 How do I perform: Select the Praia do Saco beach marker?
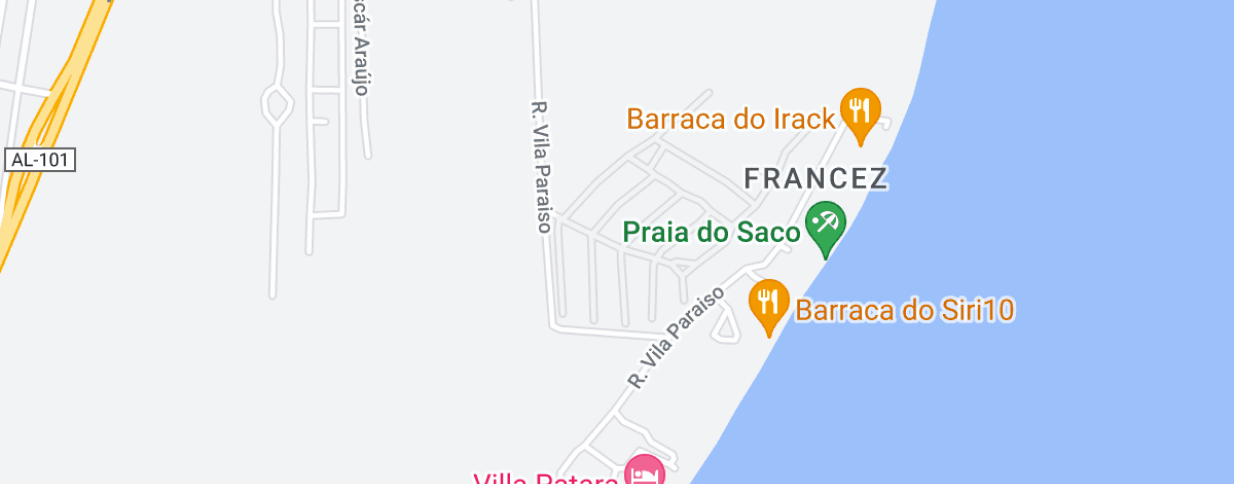tap(825, 223)
